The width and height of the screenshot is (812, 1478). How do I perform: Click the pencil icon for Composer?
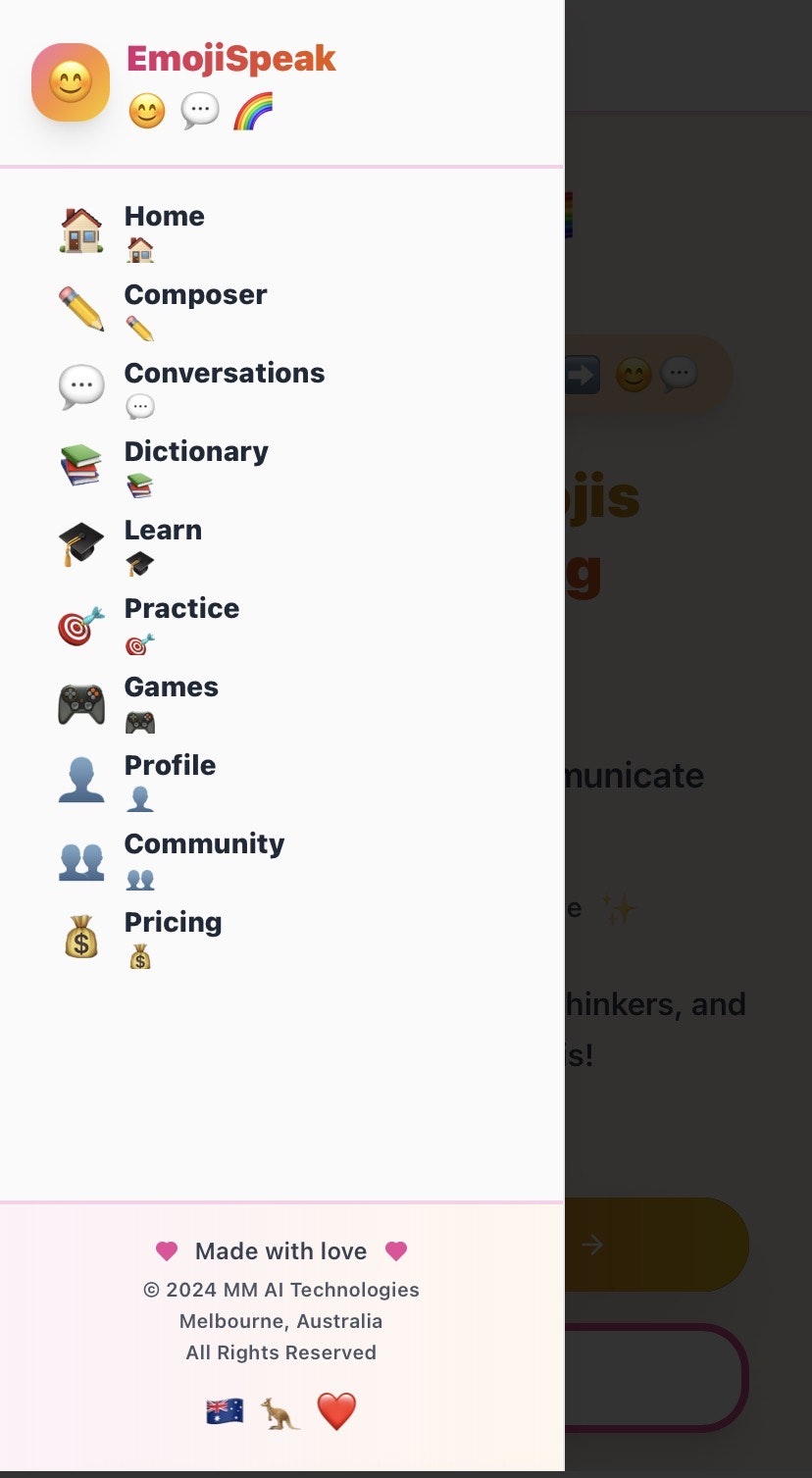click(x=81, y=308)
